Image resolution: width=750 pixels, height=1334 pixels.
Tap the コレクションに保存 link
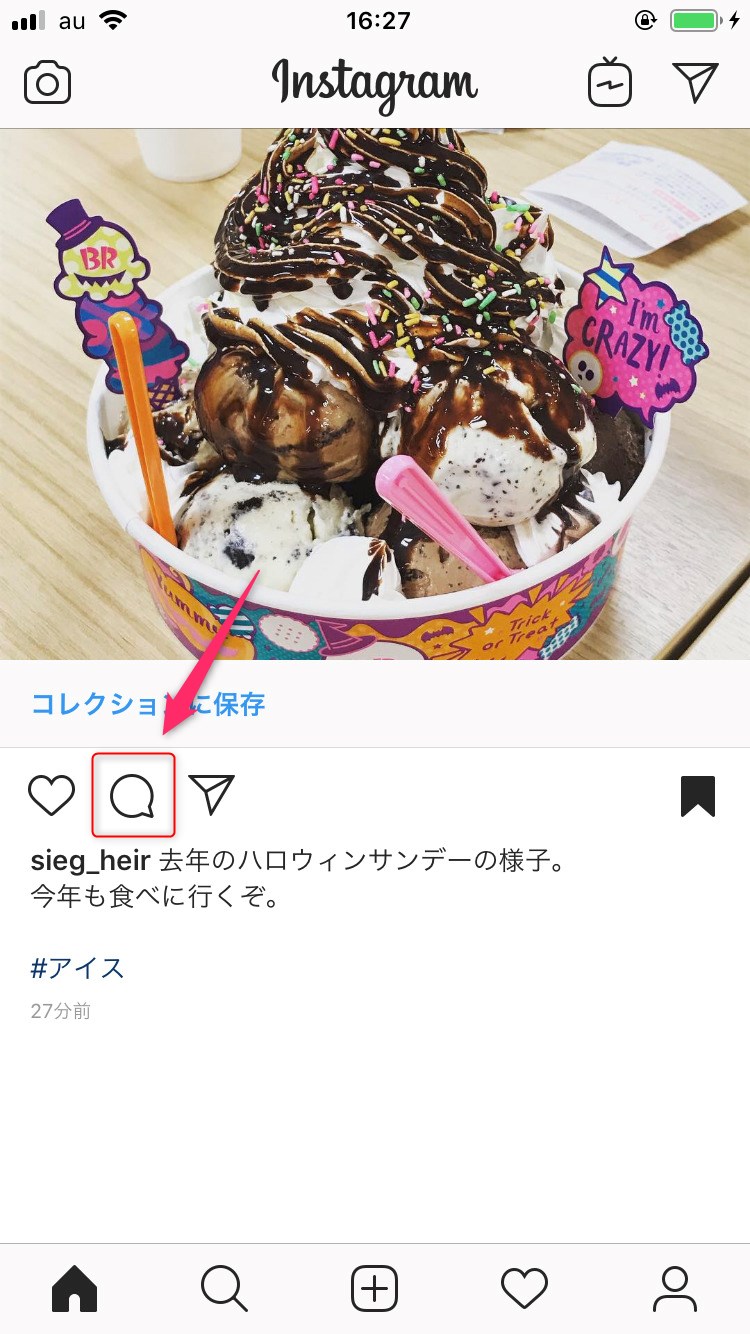coord(148,704)
